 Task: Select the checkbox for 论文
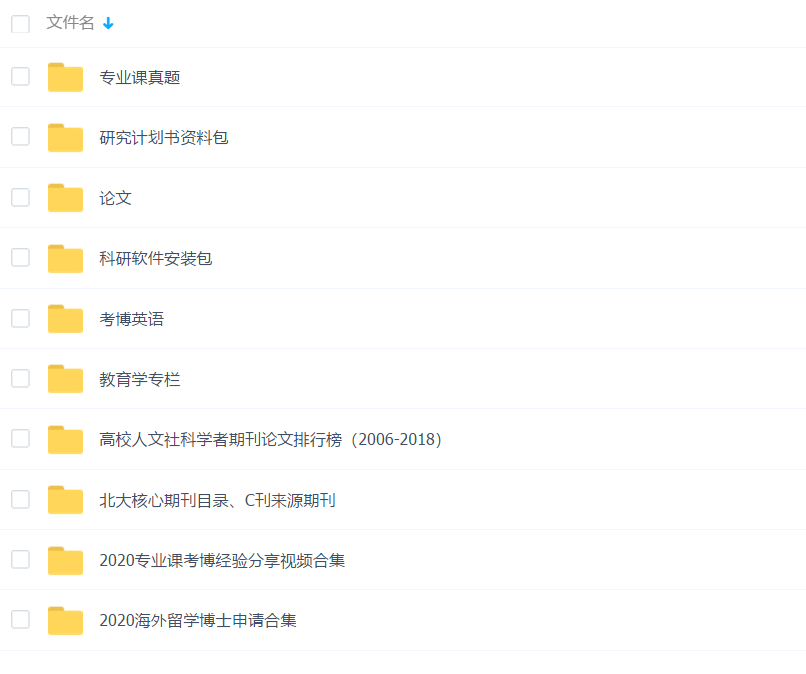20,197
